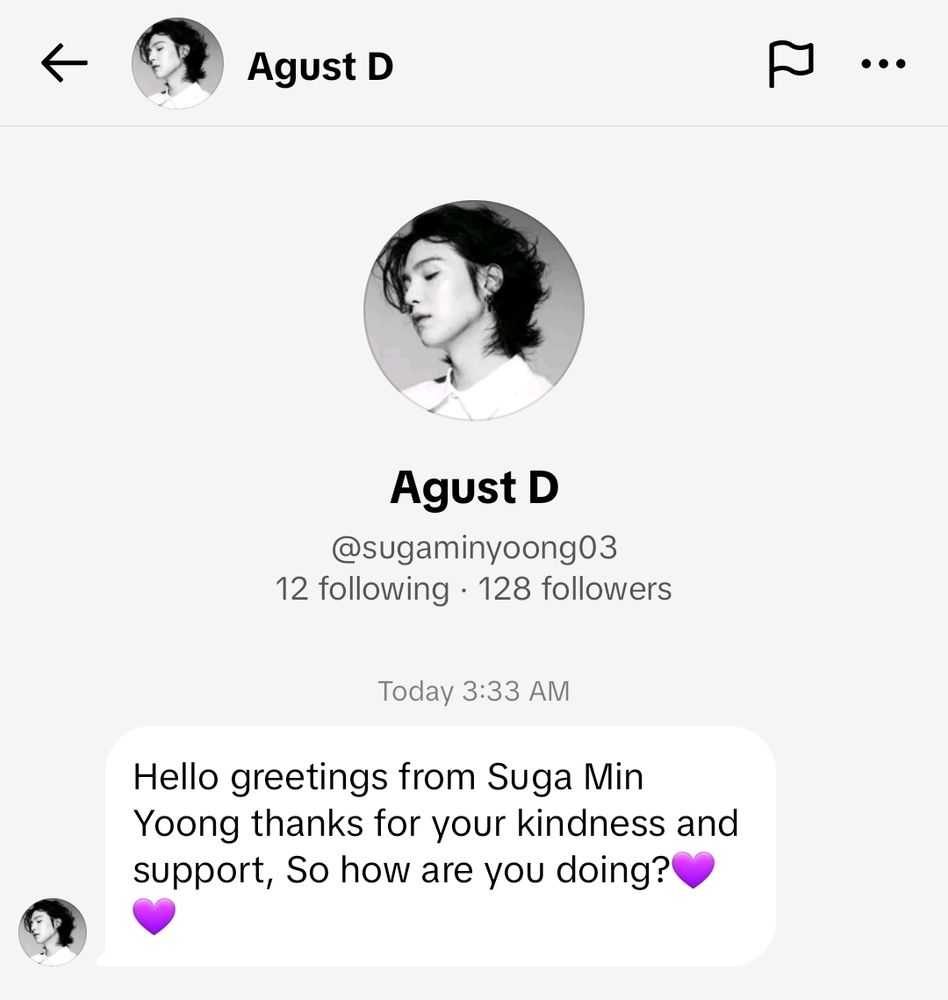Tap the @sugaminyoong03 username
948x1000 pixels.
(473, 545)
